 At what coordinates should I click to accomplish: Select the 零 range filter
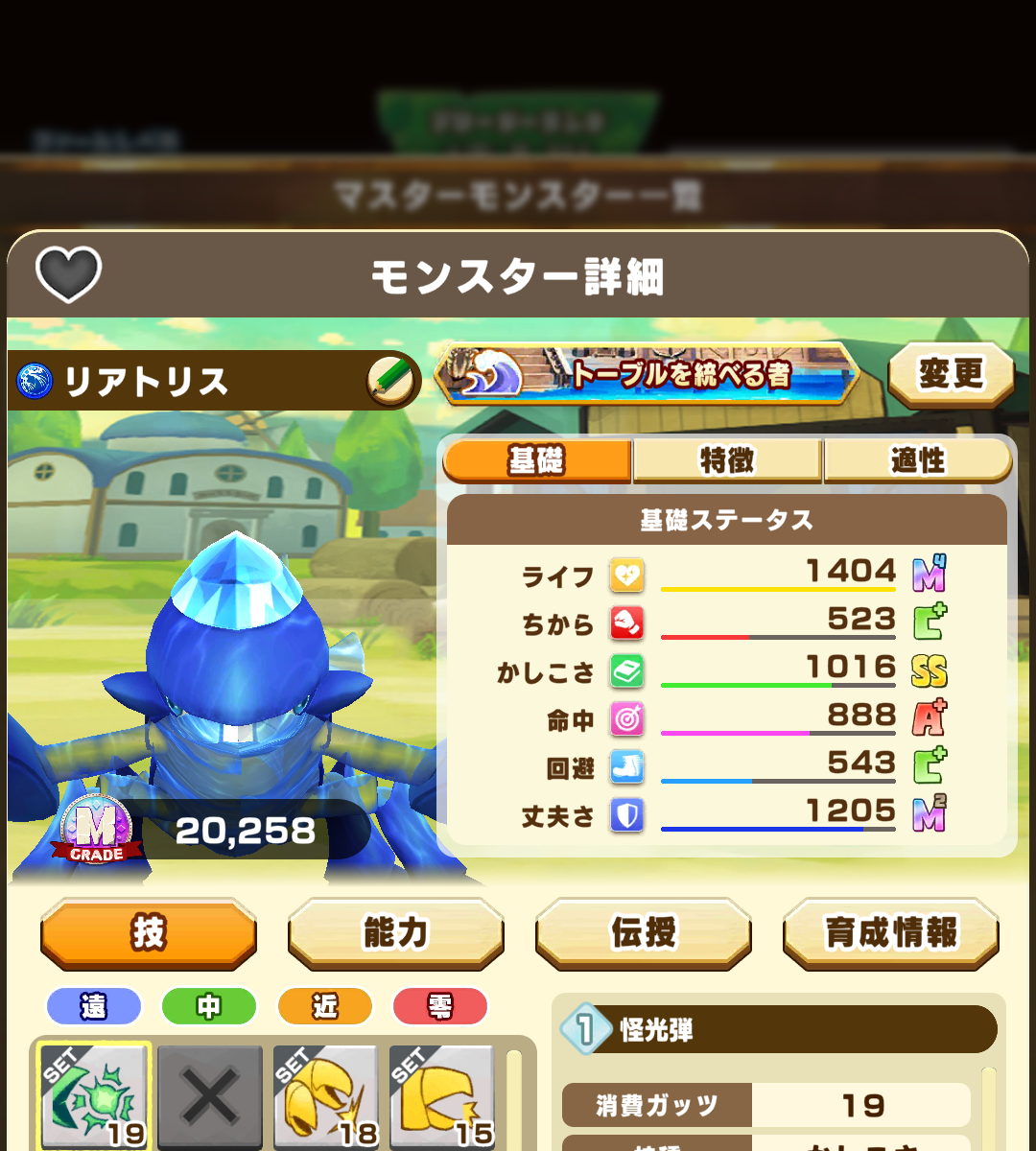pyautogui.click(x=440, y=1006)
